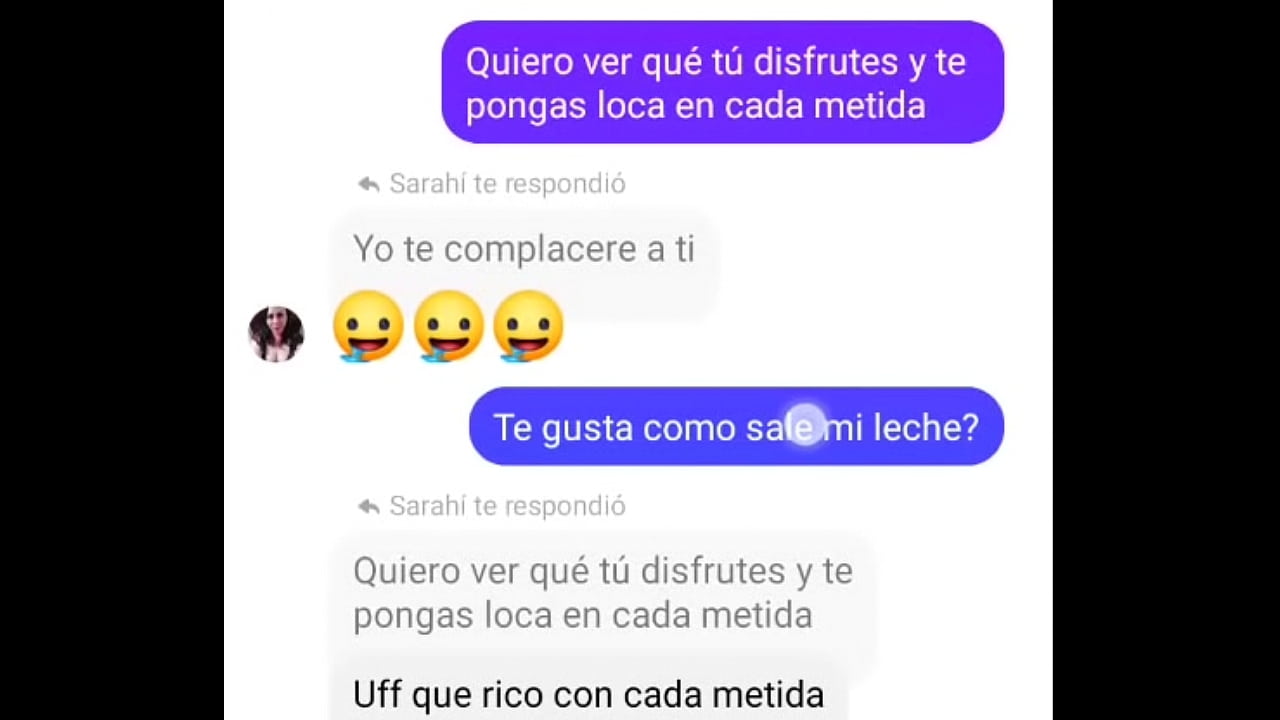Open Sarahí's profile picture beside the emojis
The height and width of the screenshot is (720, 1280).
276,334
